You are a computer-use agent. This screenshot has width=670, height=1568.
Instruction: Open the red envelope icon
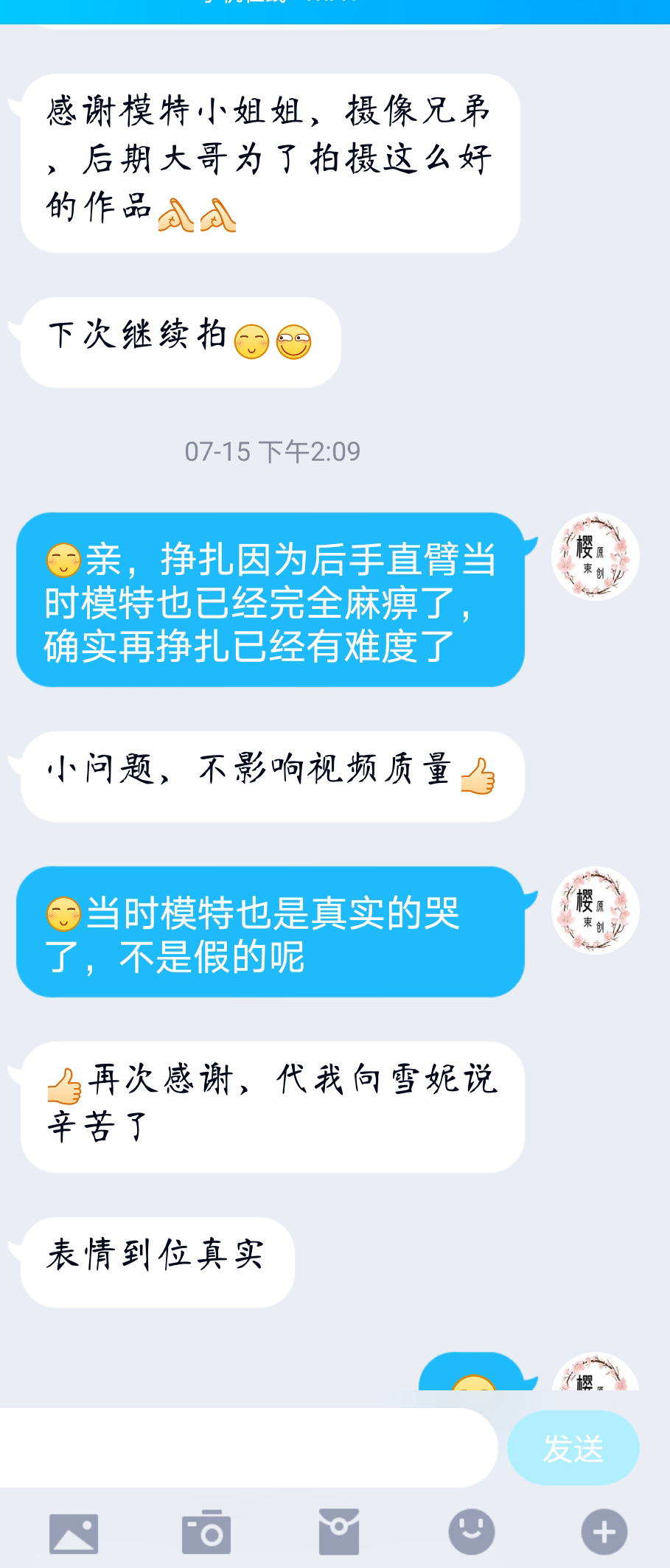[339, 1532]
